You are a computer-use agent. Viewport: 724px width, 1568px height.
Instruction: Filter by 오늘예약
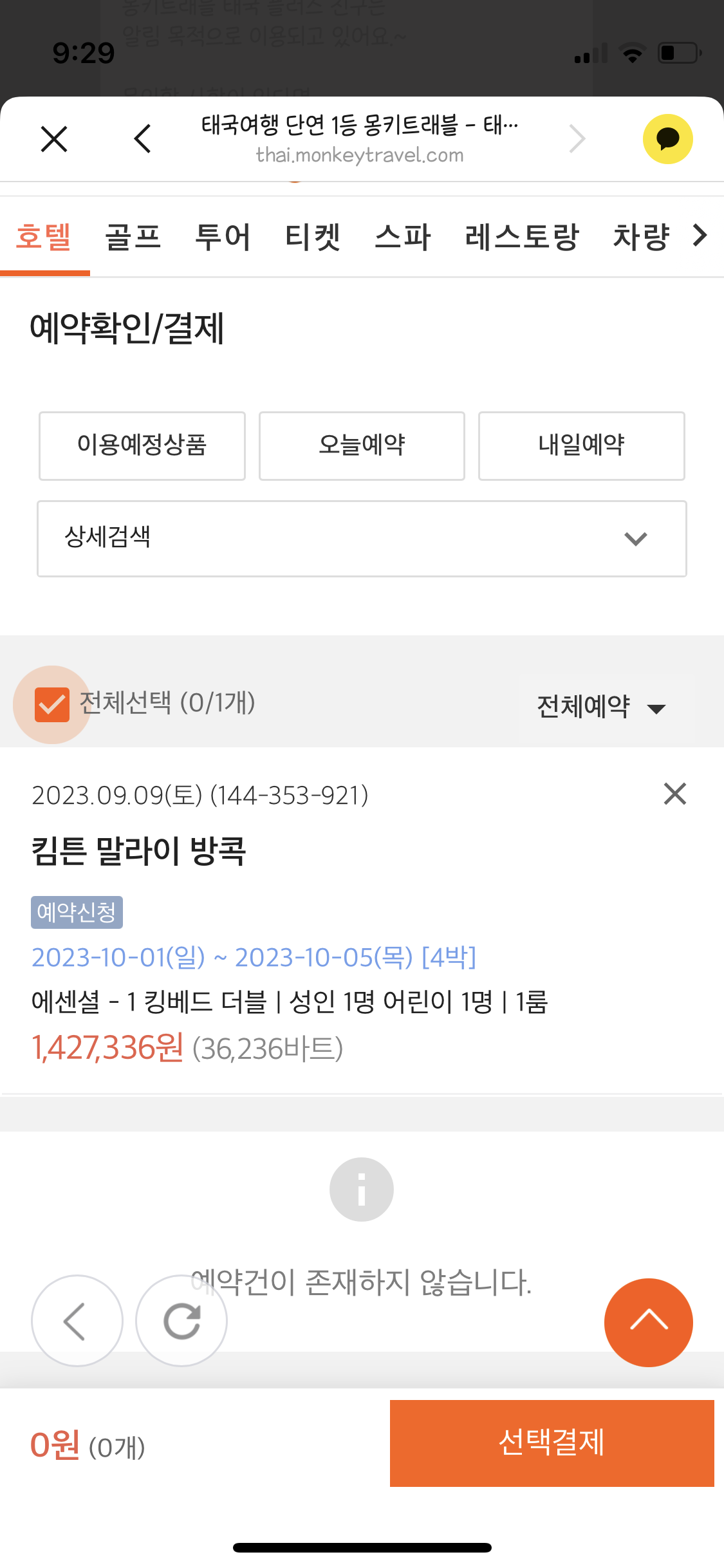pos(362,445)
